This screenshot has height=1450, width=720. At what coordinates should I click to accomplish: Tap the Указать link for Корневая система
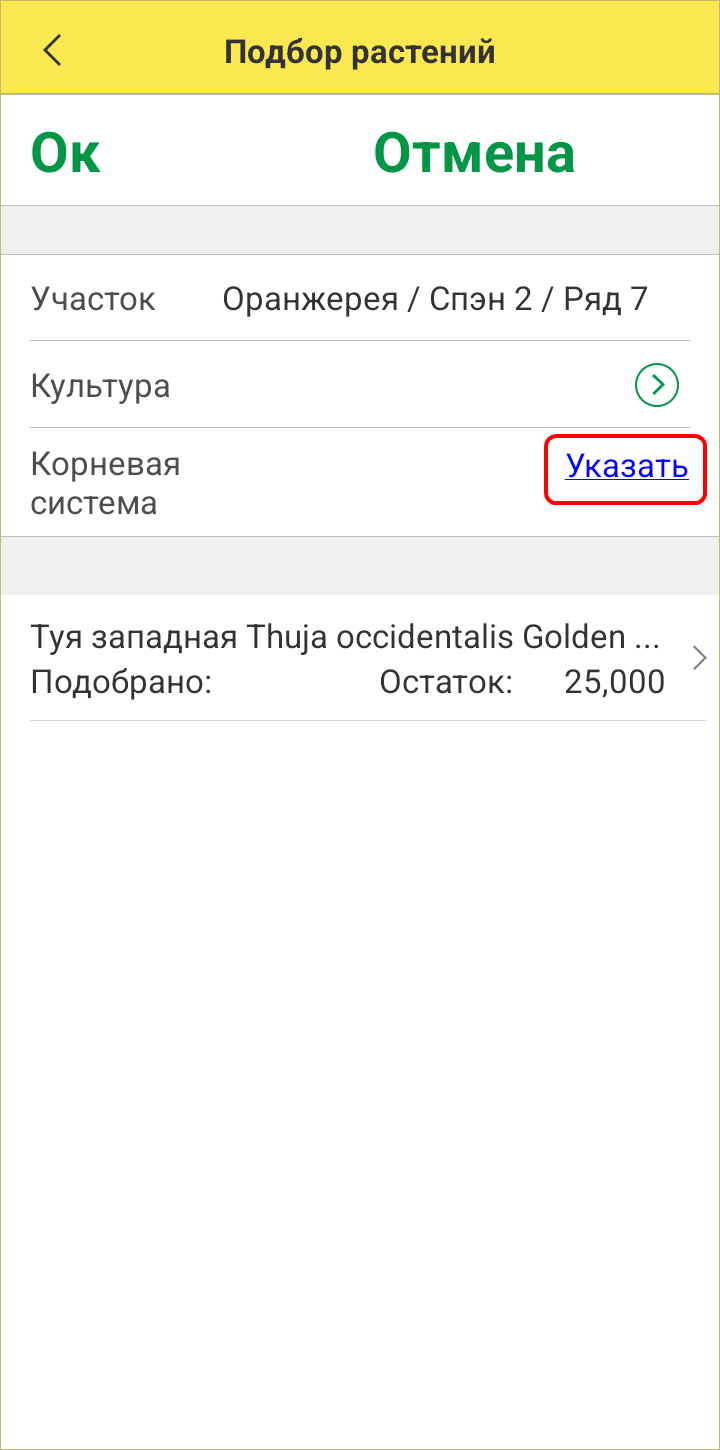(x=627, y=466)
